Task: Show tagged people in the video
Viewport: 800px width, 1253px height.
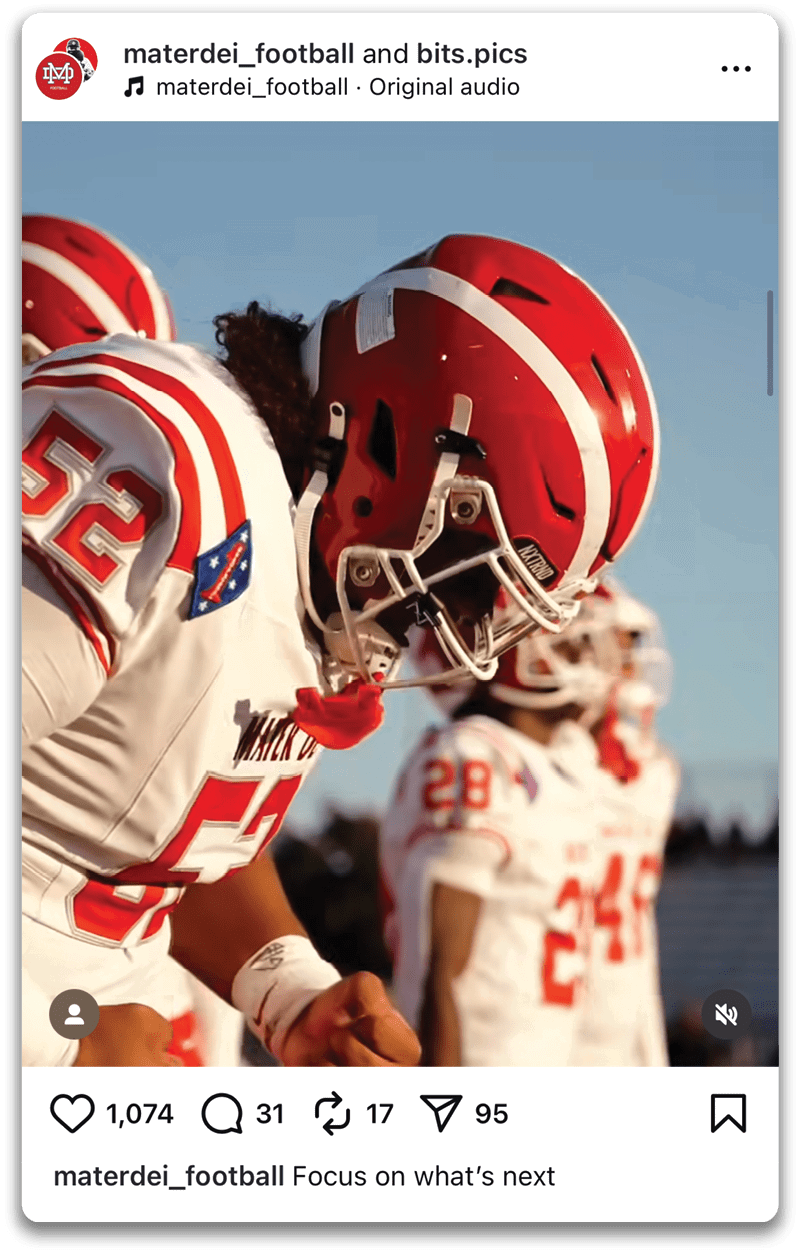Action: (74, 1015)
